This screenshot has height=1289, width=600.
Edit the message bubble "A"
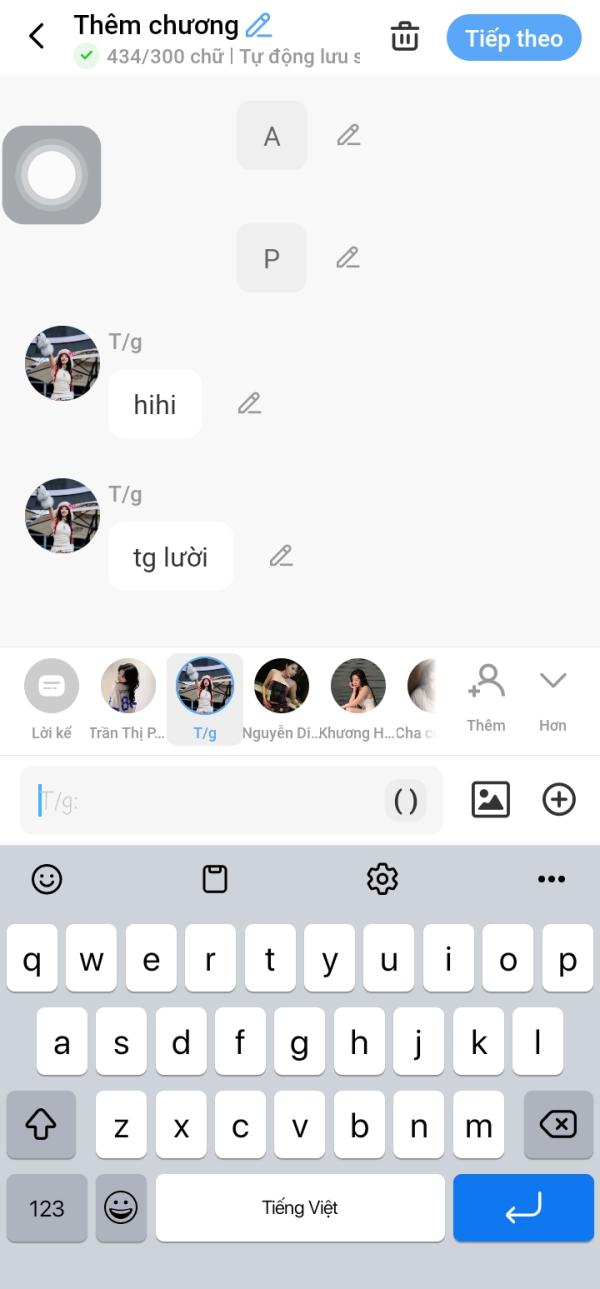348,135
